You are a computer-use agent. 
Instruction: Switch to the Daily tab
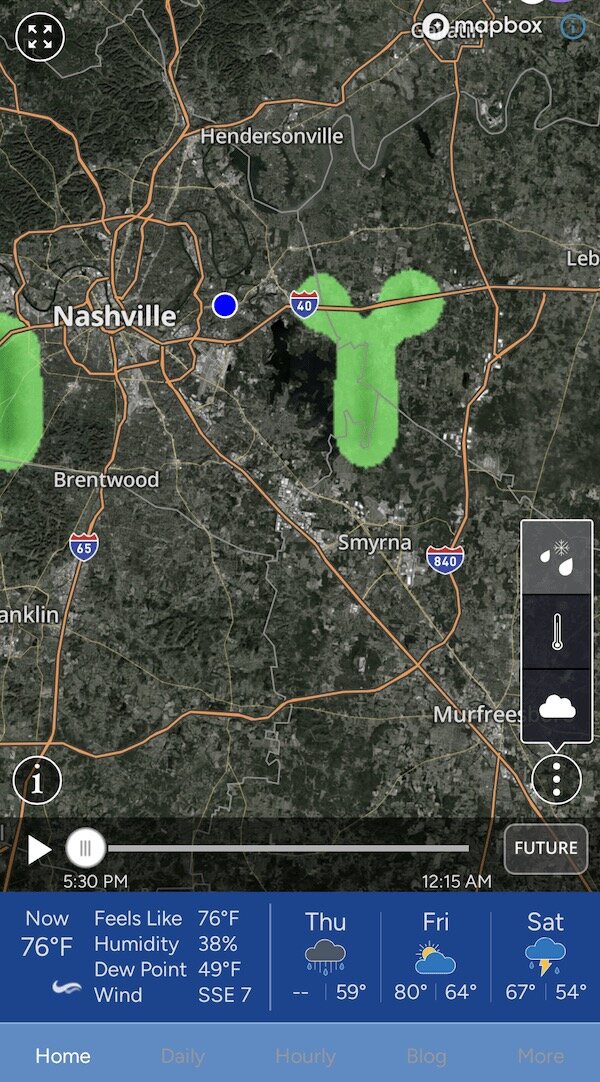point(183,1056)
